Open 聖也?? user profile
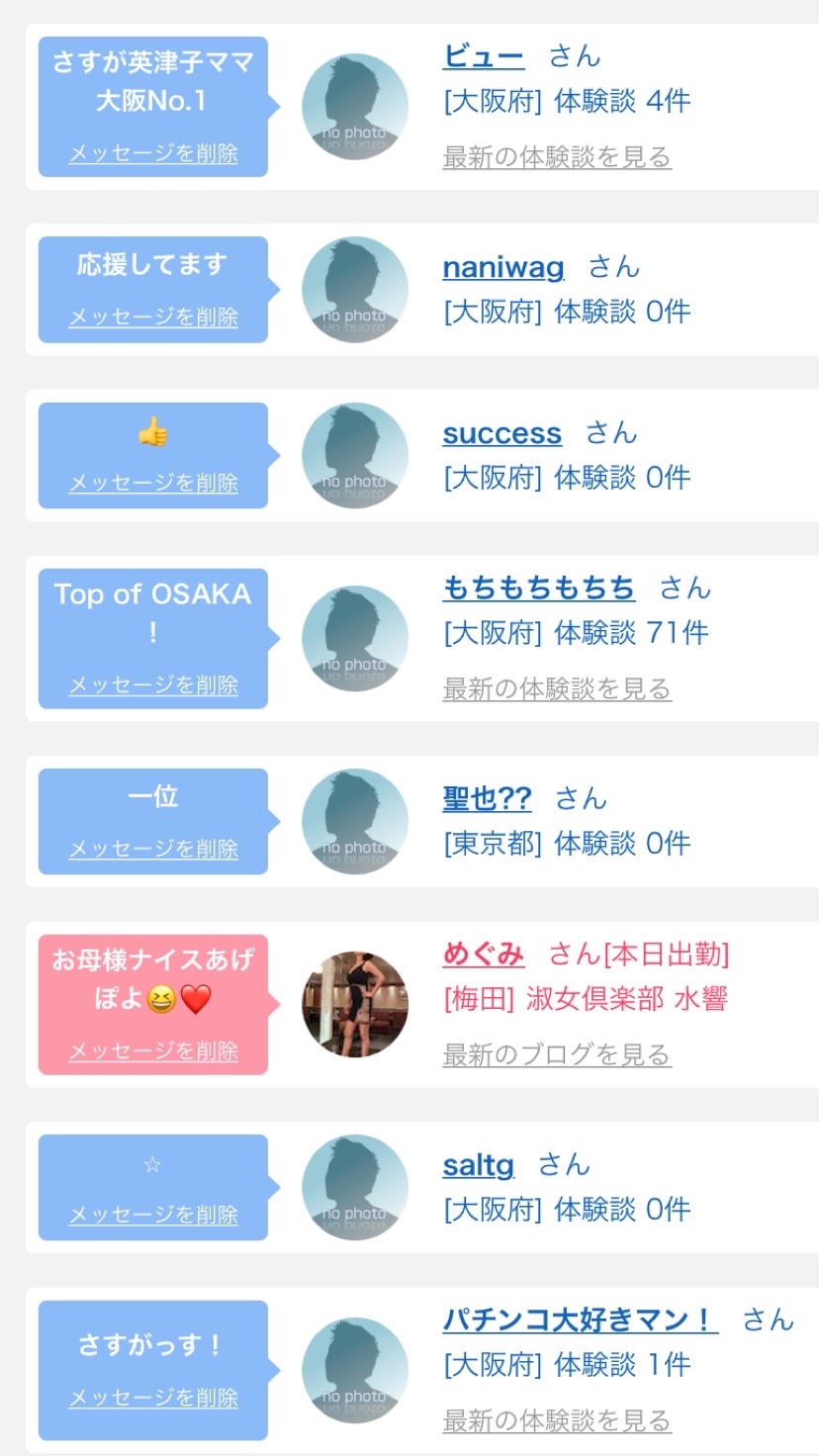The image size is (819, 1456). pyautogui.click(x=487, y=798)
